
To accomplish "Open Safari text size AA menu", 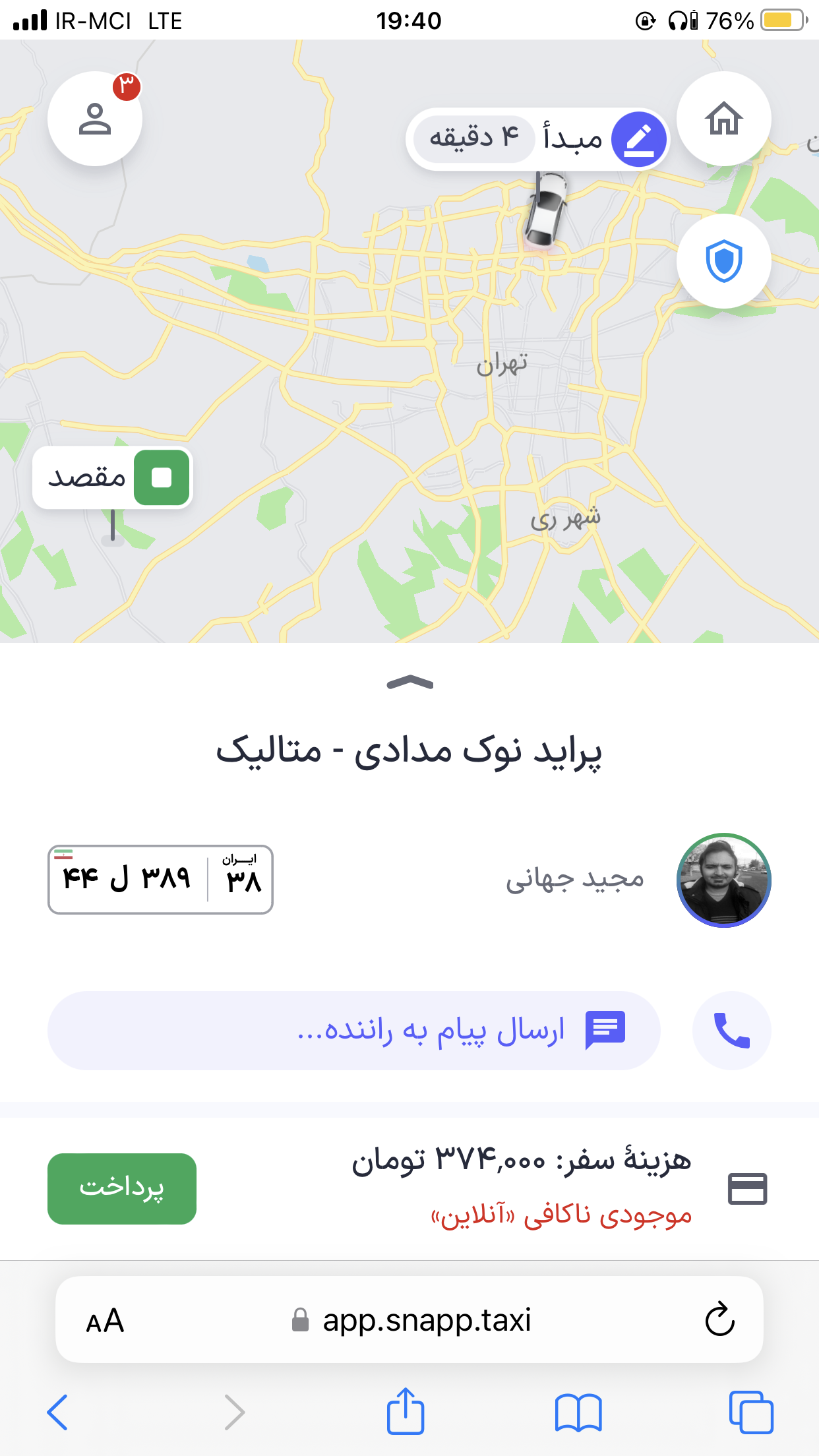I will tap(105, 1321).
